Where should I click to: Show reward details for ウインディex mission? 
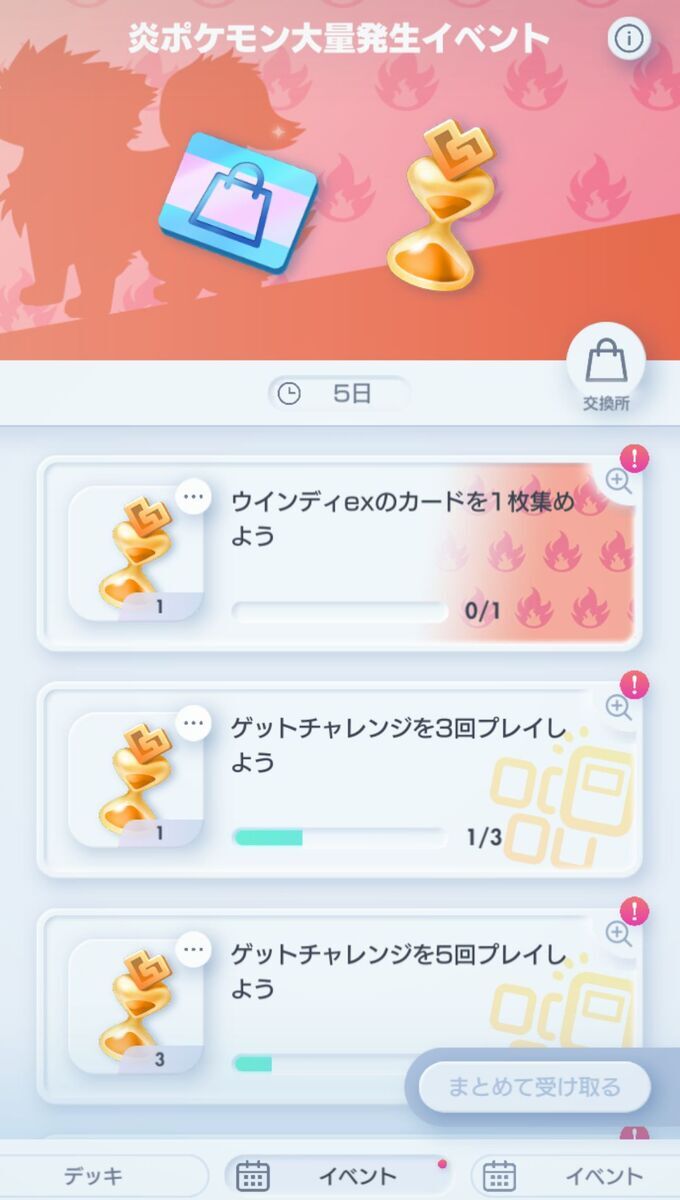(x=193, y=496)
